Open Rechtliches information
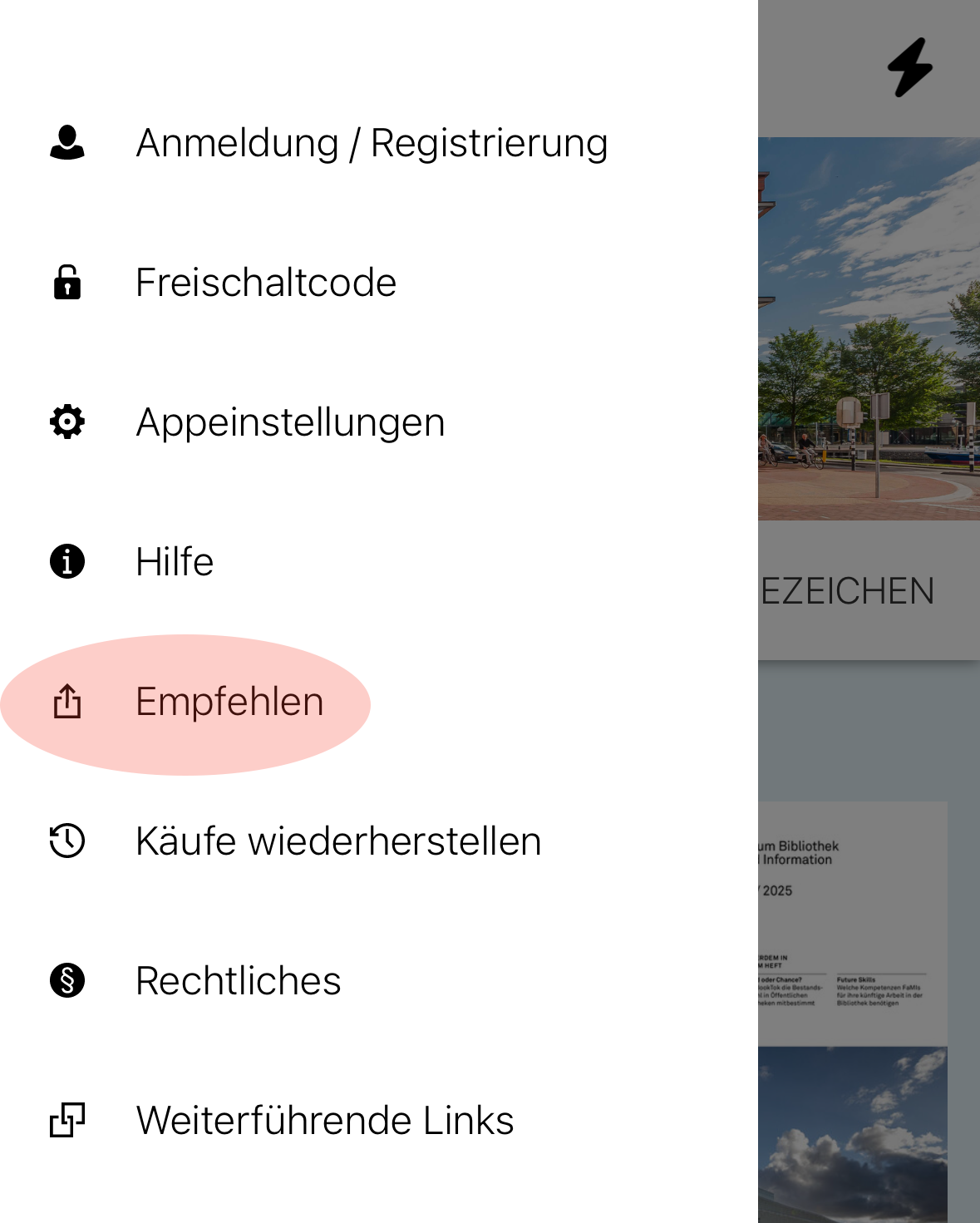Screen dimensions: 980x1223 pos(238,981)
